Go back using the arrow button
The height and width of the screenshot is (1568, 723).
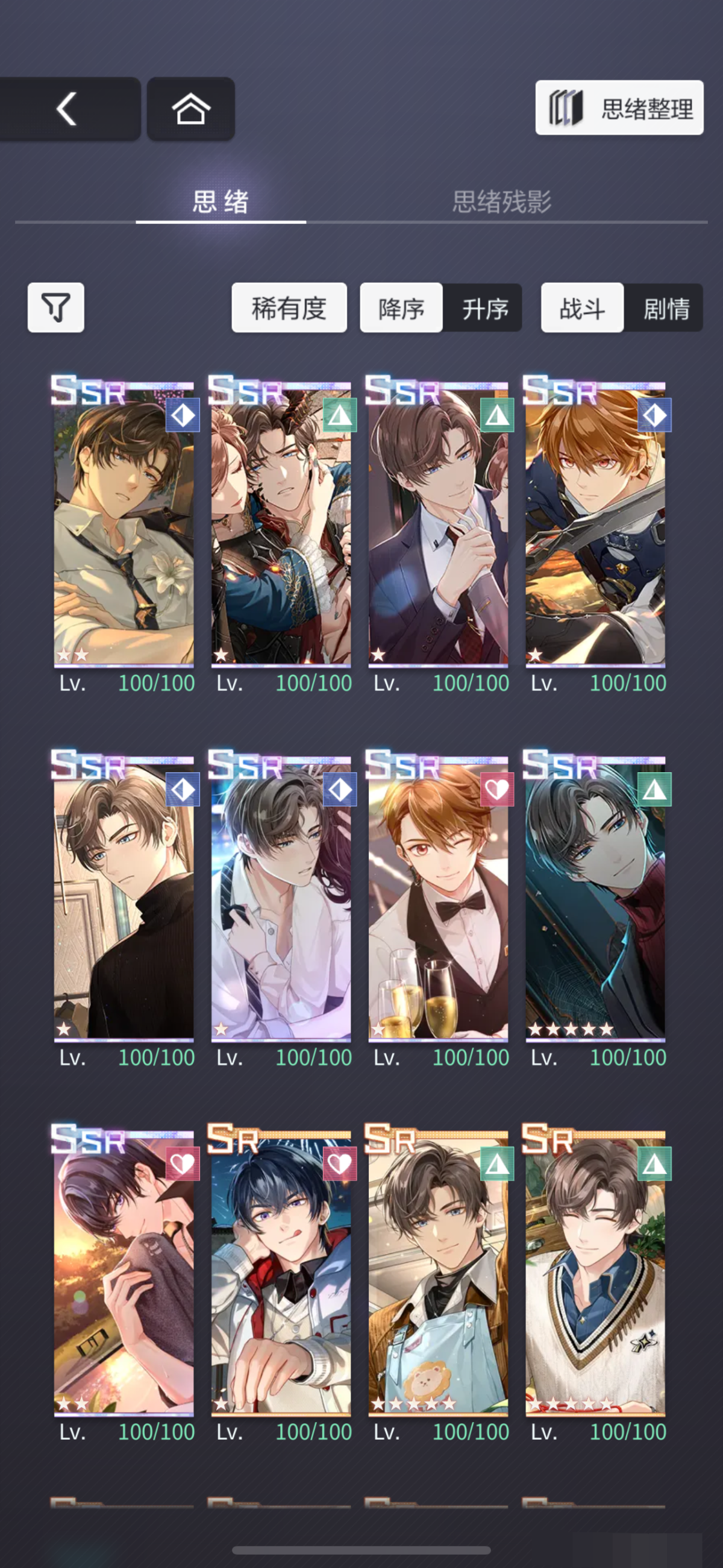68,109
